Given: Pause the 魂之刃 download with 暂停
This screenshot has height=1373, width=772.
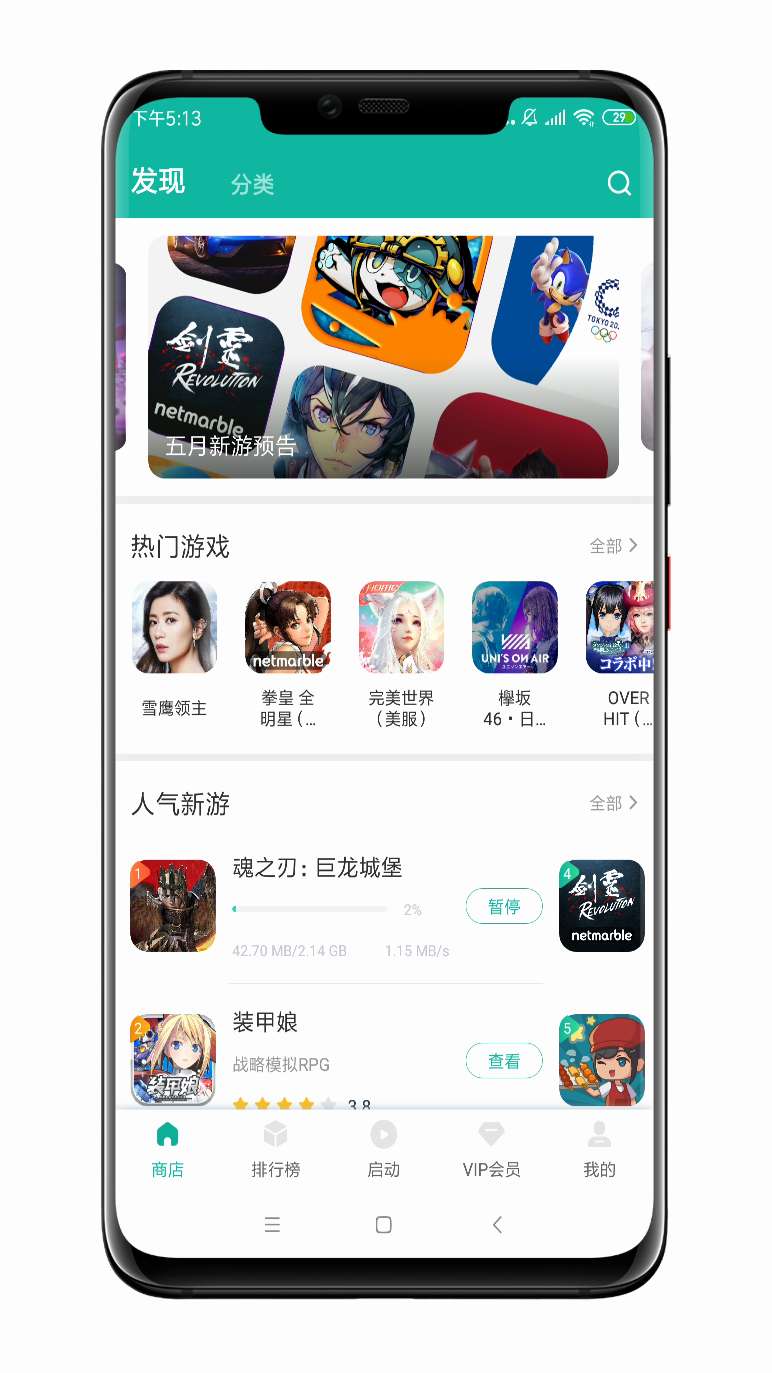Looking at the screenshot, I should pyautogui.click(x=504, y=907).
